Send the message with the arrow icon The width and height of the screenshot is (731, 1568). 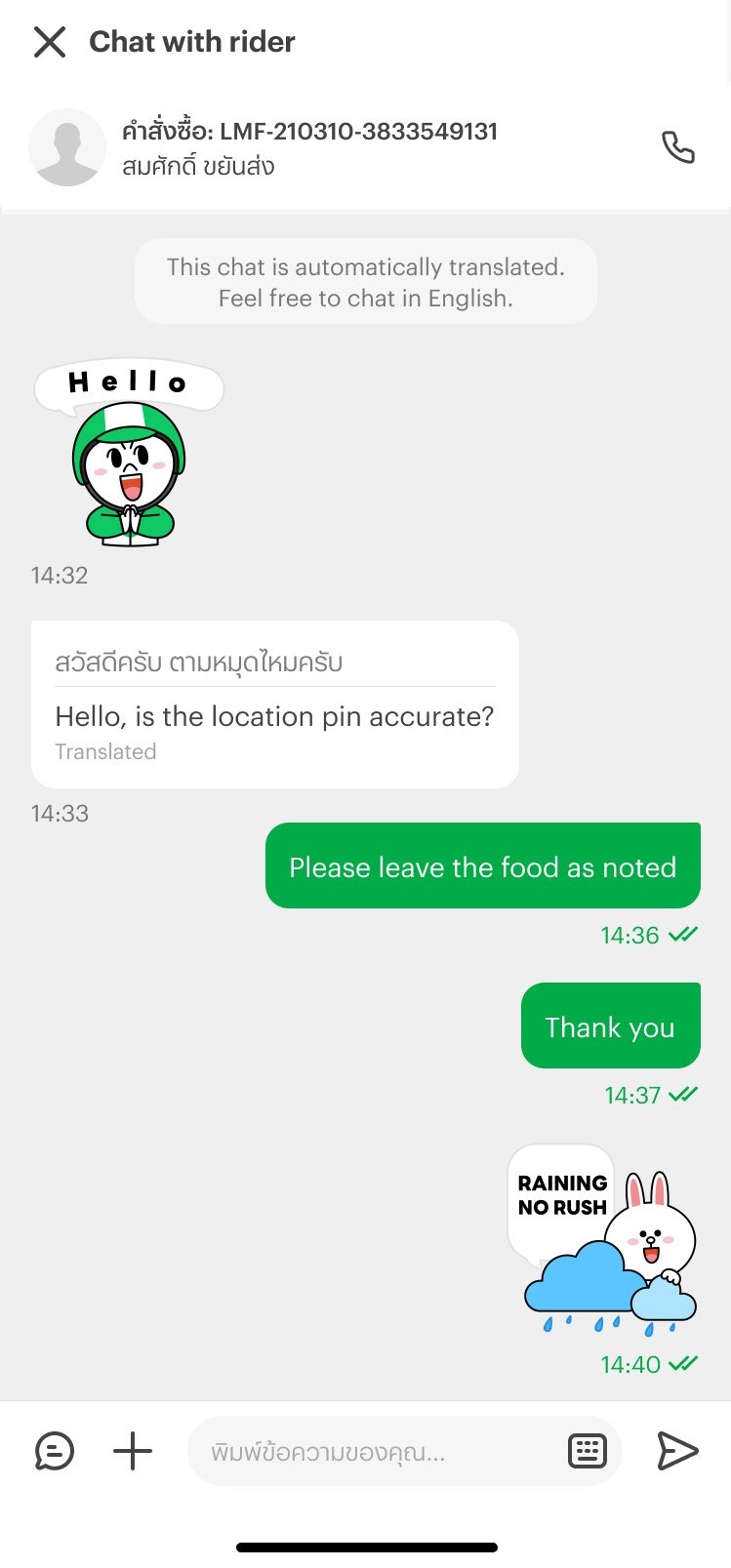tap(677, 1451)
